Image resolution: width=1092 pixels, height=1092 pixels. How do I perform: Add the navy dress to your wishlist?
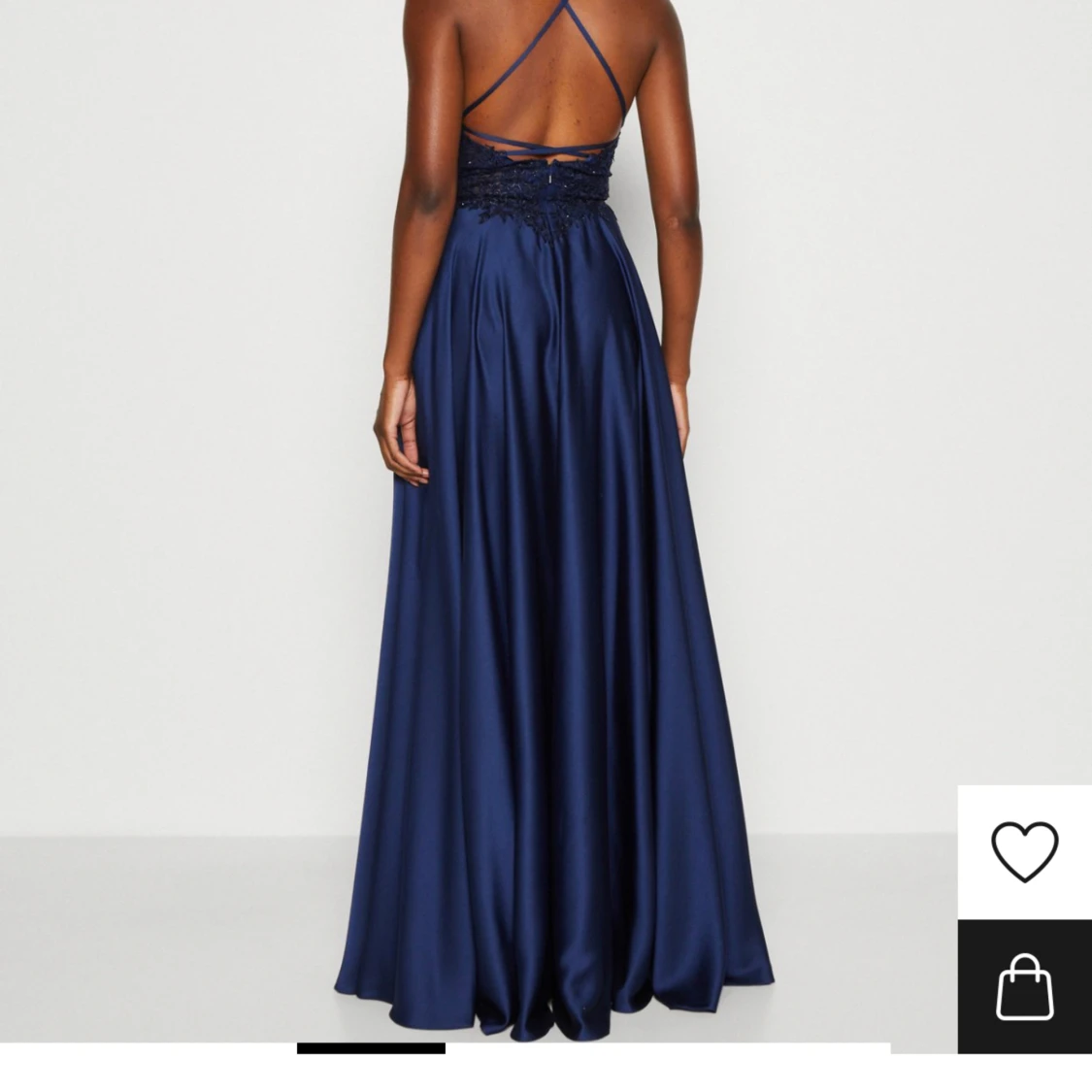(x=1024, y=851)
